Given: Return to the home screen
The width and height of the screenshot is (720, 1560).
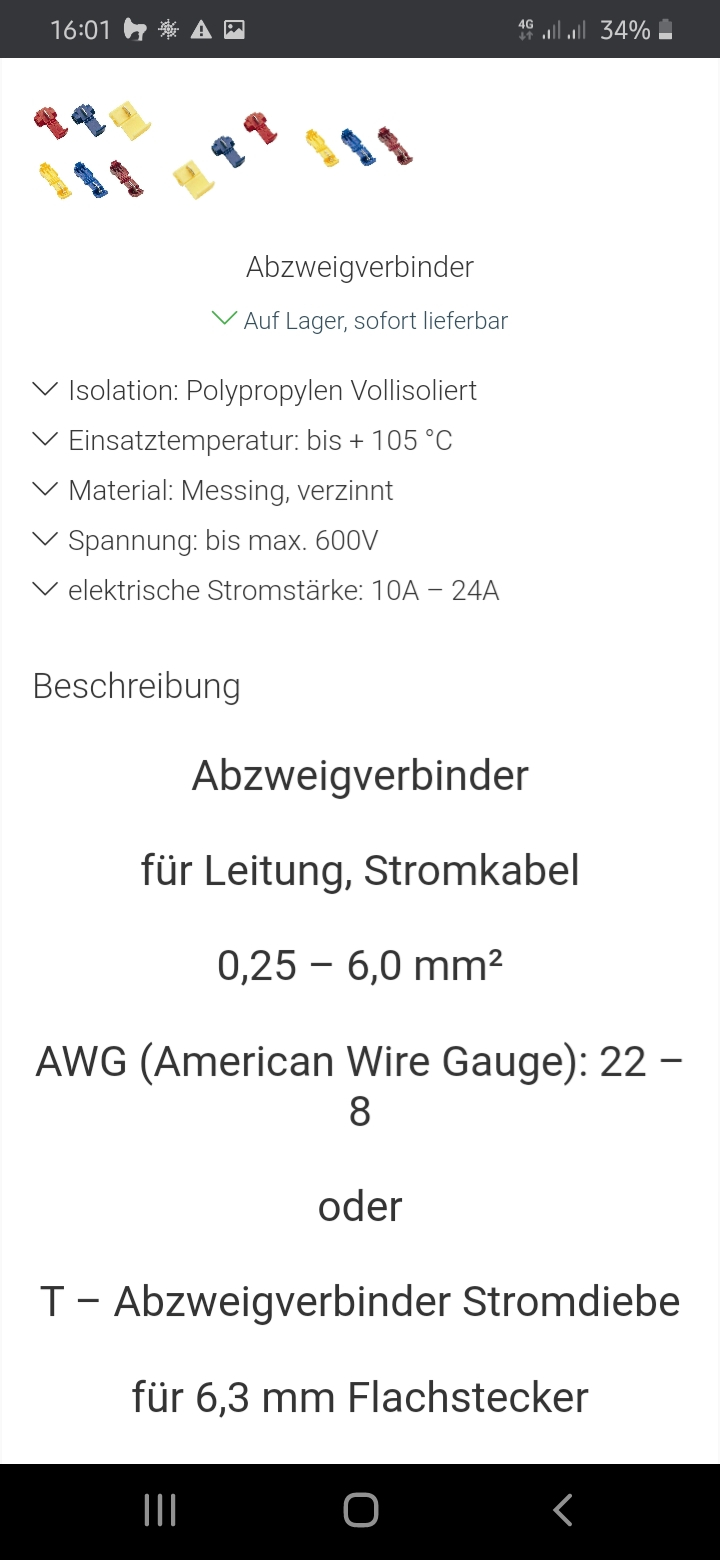Looking at the screenshot, I should pyautogui.click(x=360, y=1510).
